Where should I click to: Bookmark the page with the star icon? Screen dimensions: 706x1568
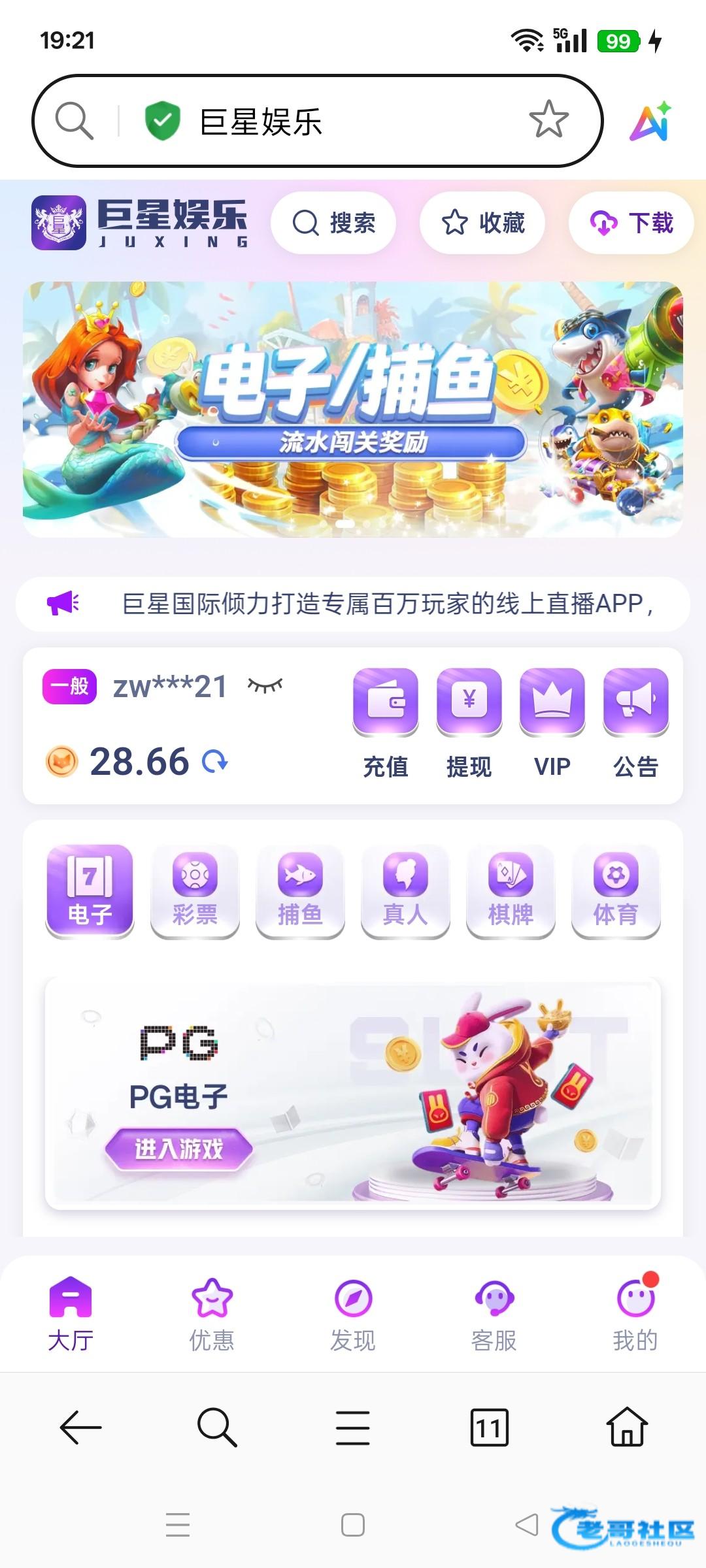[548, 120]
